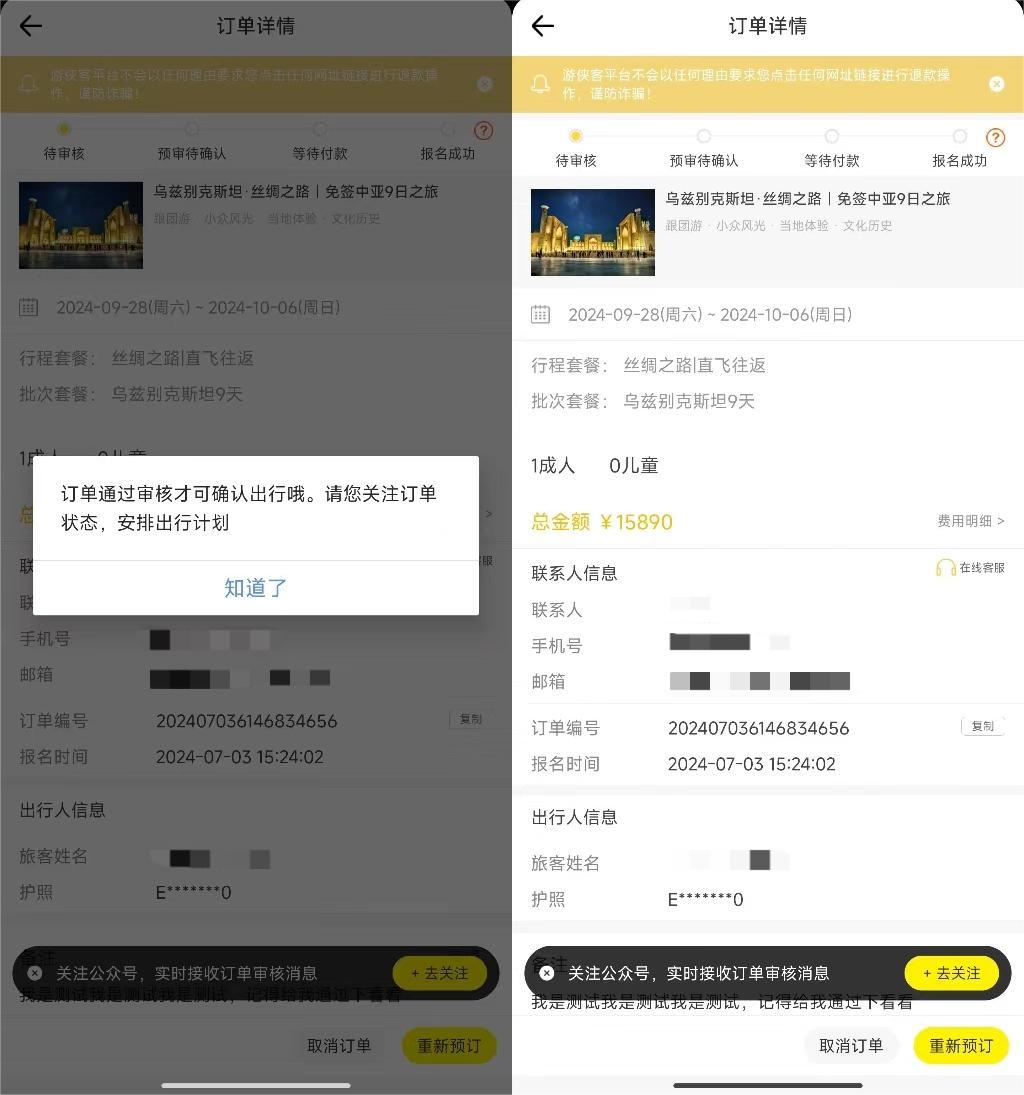Dismiss the yellow anti-fraud notice on the undimmed screen
This screenshot has height=1095, width=1024.
coord(996,84)
